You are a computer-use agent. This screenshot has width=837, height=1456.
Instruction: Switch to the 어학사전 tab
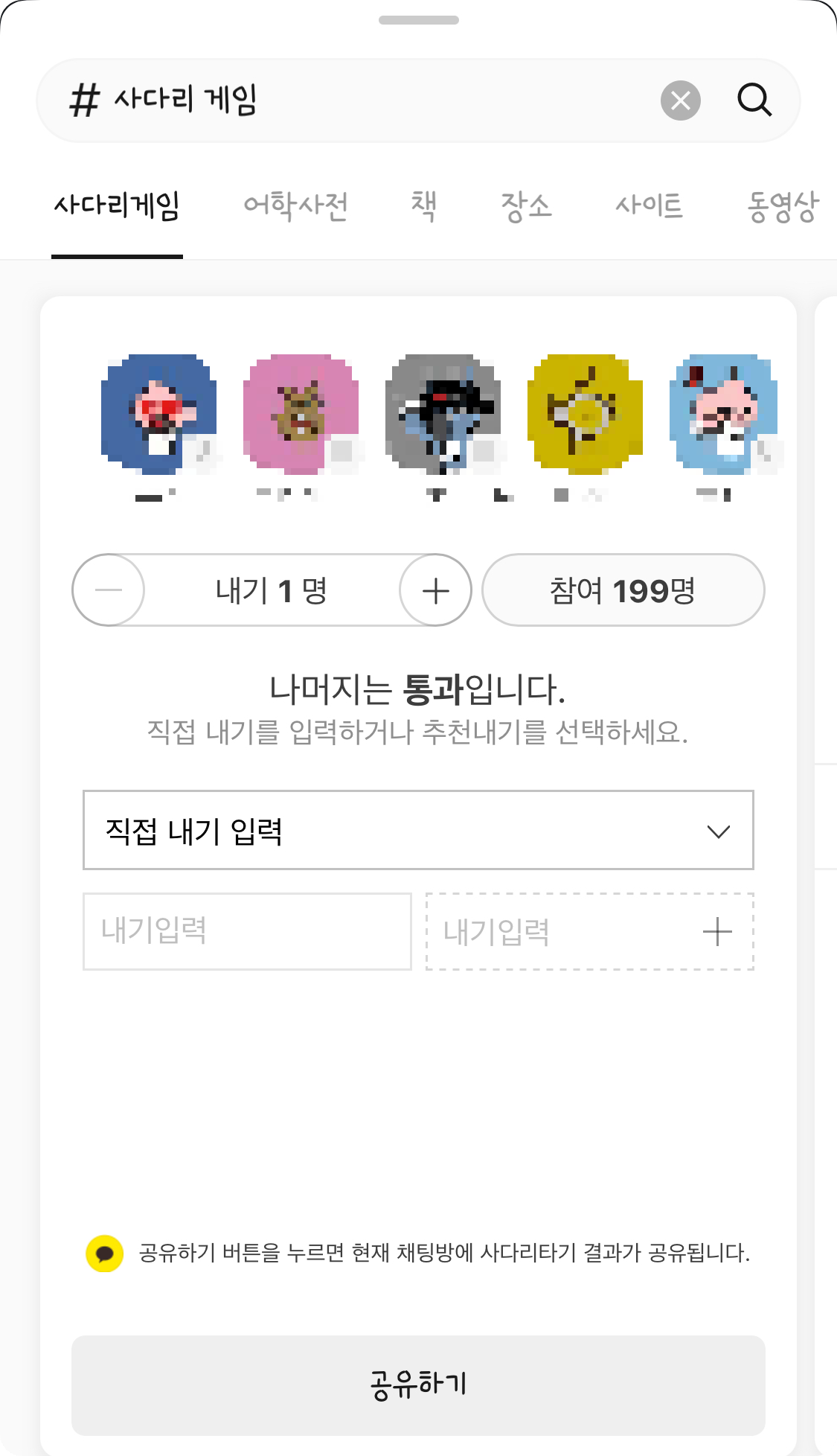[297, 206]
